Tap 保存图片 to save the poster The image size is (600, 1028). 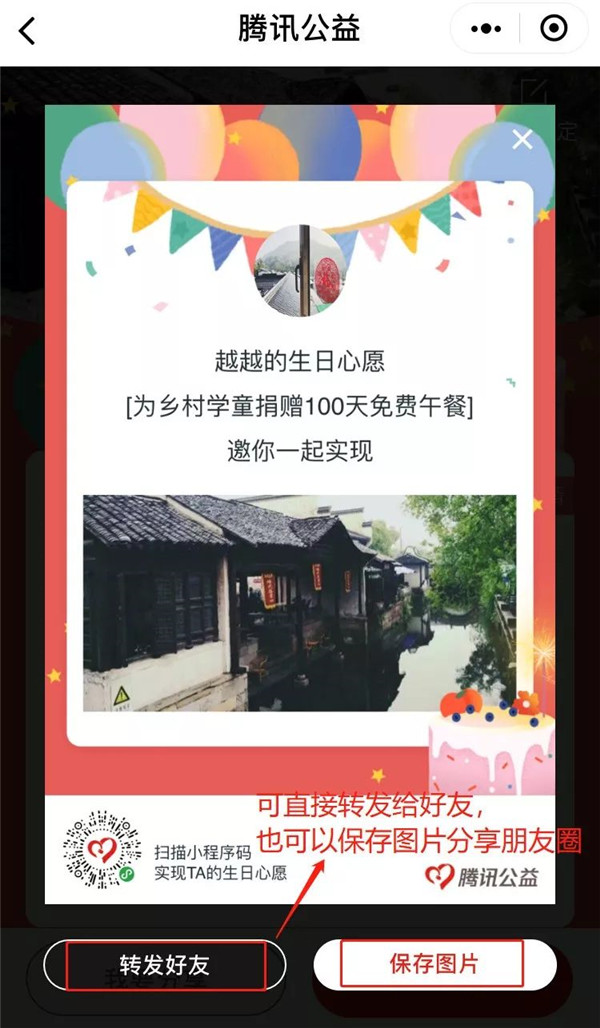click(x=433, y=965)
